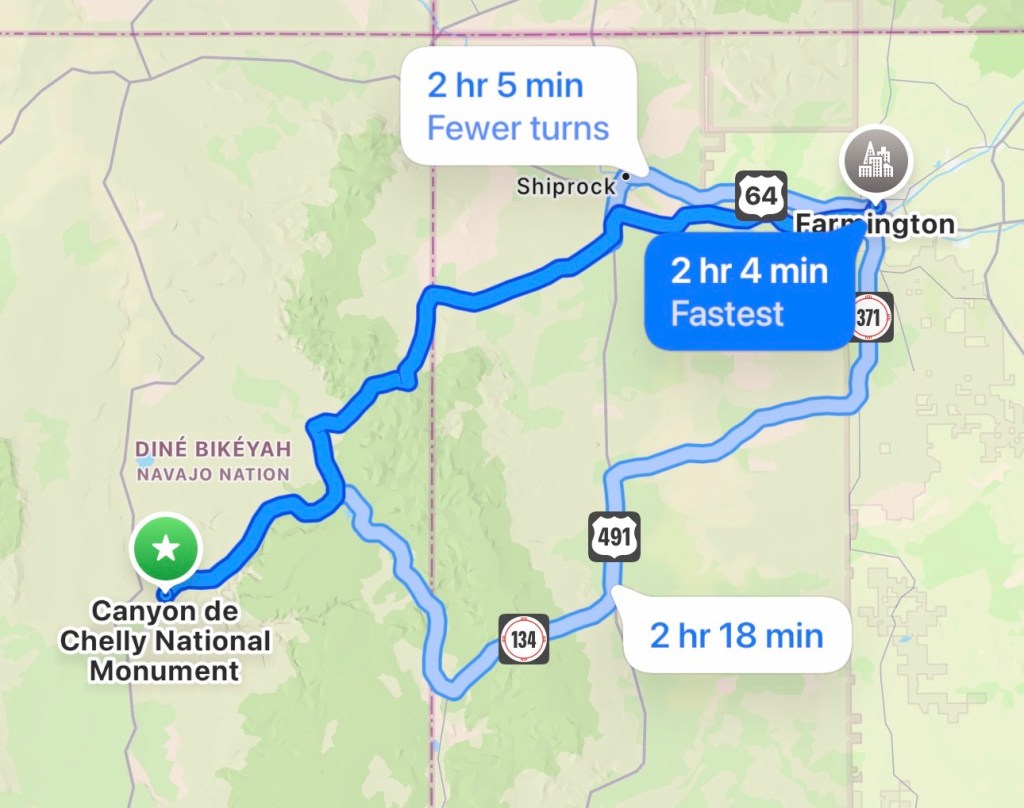
Task: Open the Canyon de Chelly National Monument pin
Action: pos(166,548)
